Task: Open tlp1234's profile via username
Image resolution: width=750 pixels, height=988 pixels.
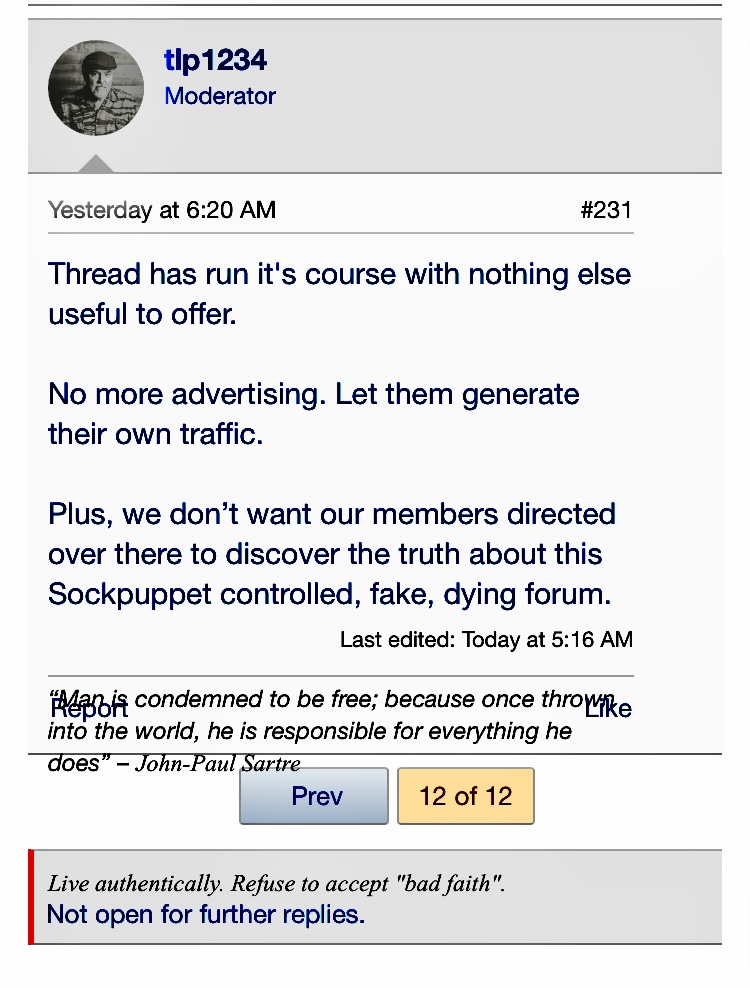Action: tap(215, 61)
